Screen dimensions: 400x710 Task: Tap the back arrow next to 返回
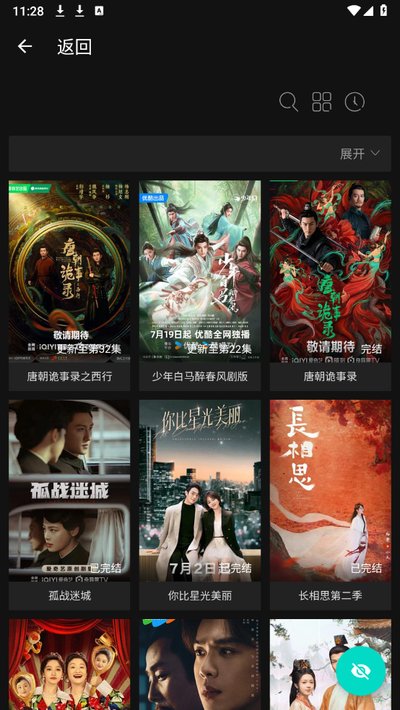tap(25, 46)
